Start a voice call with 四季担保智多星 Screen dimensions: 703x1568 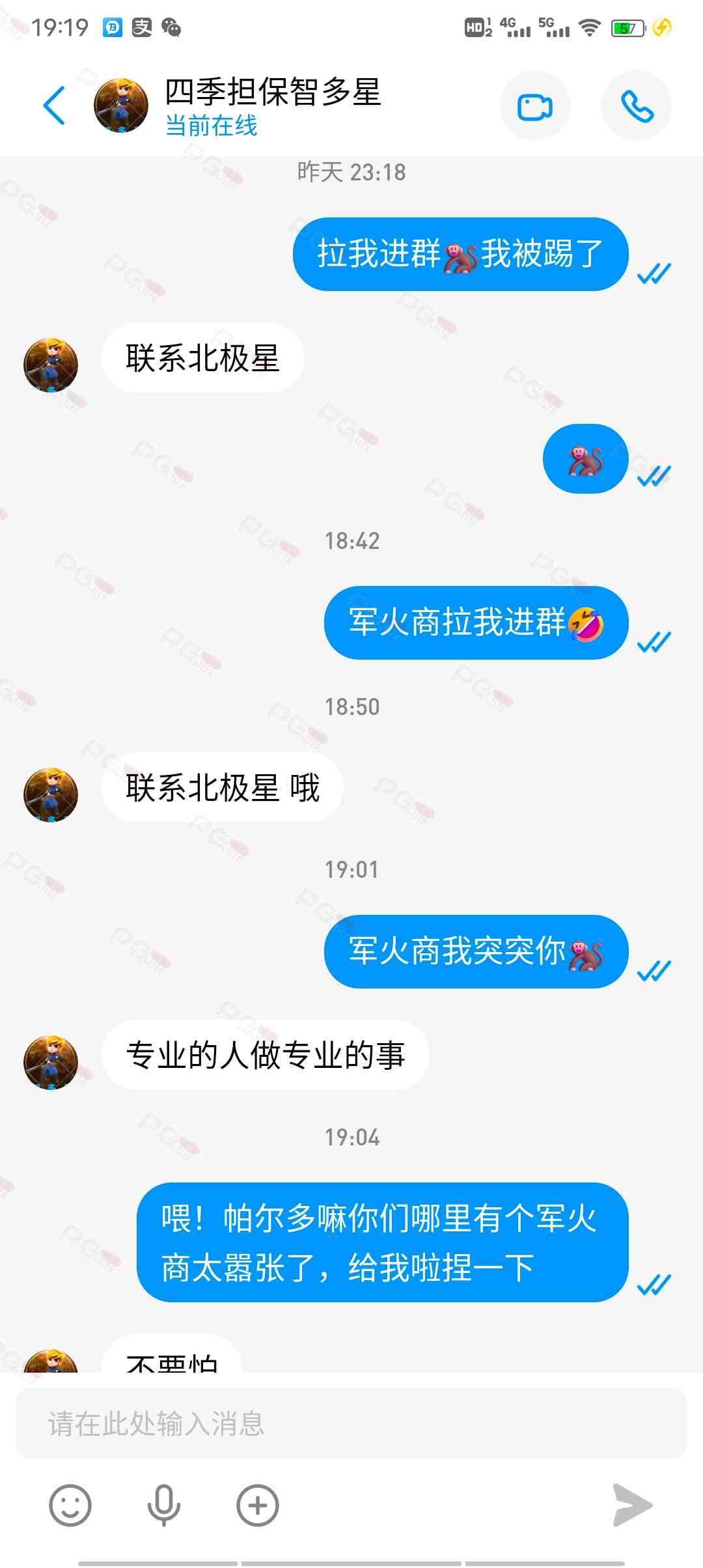coord(636,106)
